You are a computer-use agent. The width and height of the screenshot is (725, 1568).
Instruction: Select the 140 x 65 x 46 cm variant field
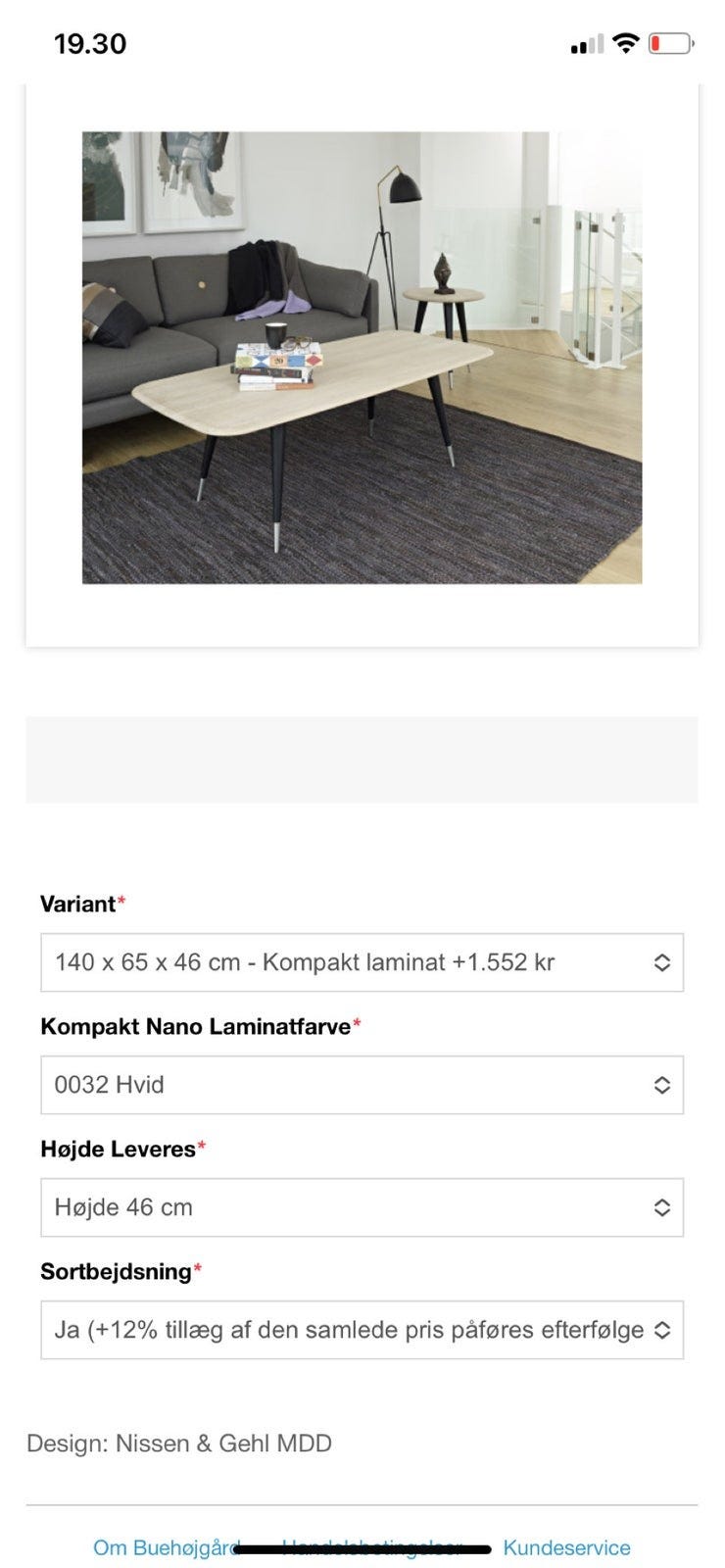click(362, 962)
